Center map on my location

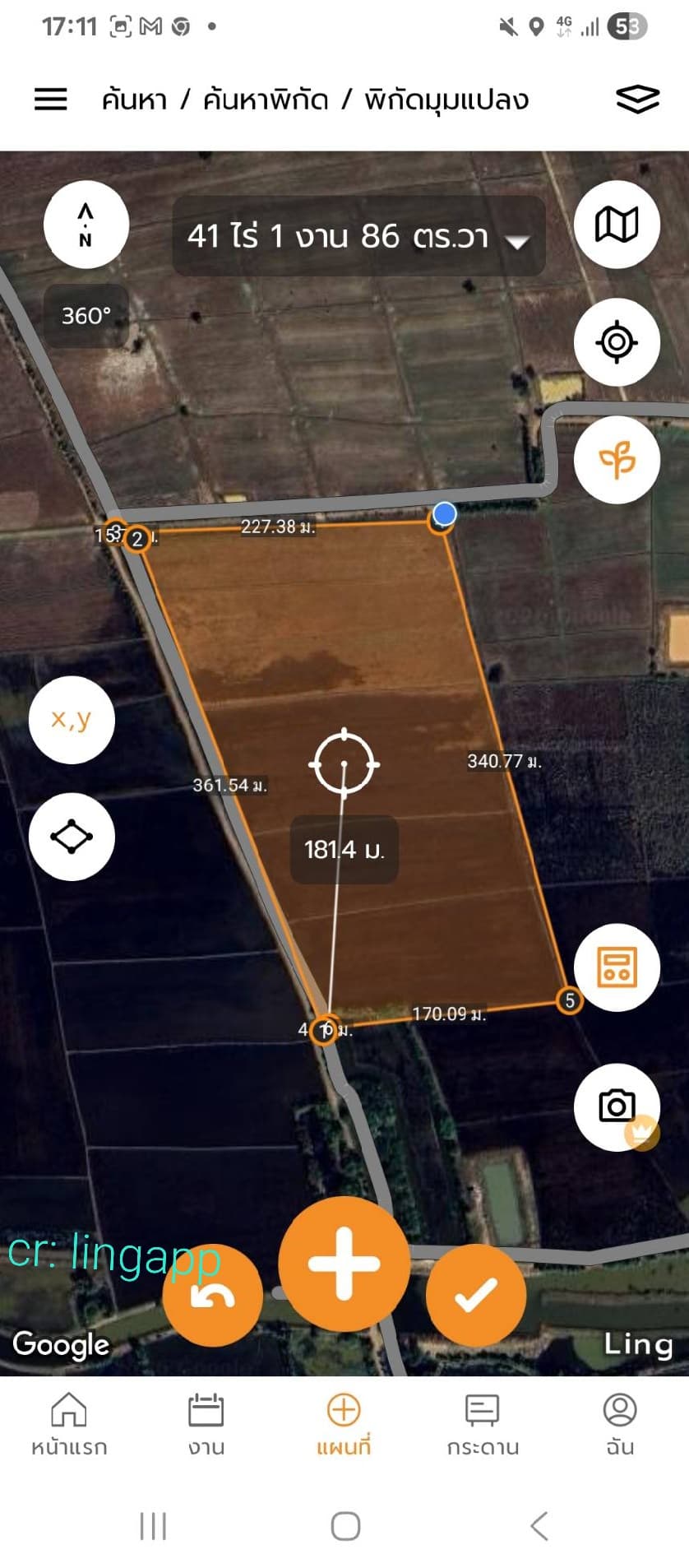[617, 342]
